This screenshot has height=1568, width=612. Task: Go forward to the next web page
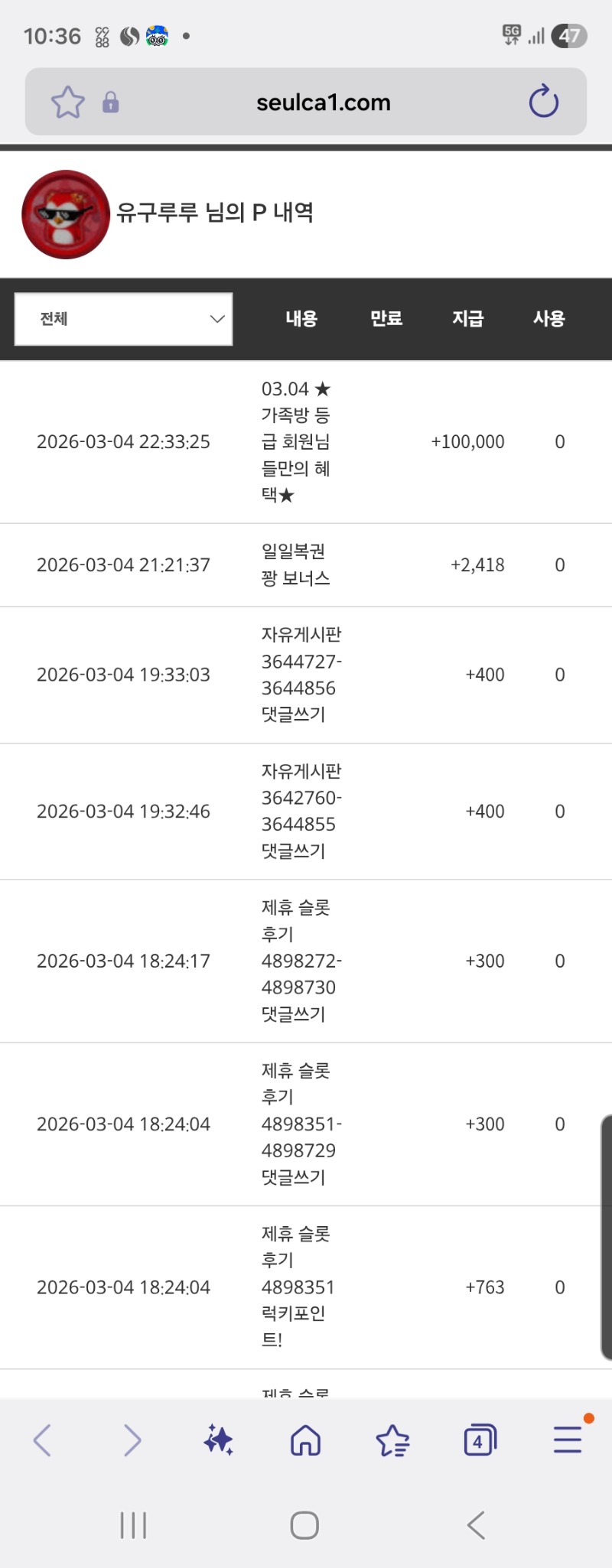pos(132,1440)
